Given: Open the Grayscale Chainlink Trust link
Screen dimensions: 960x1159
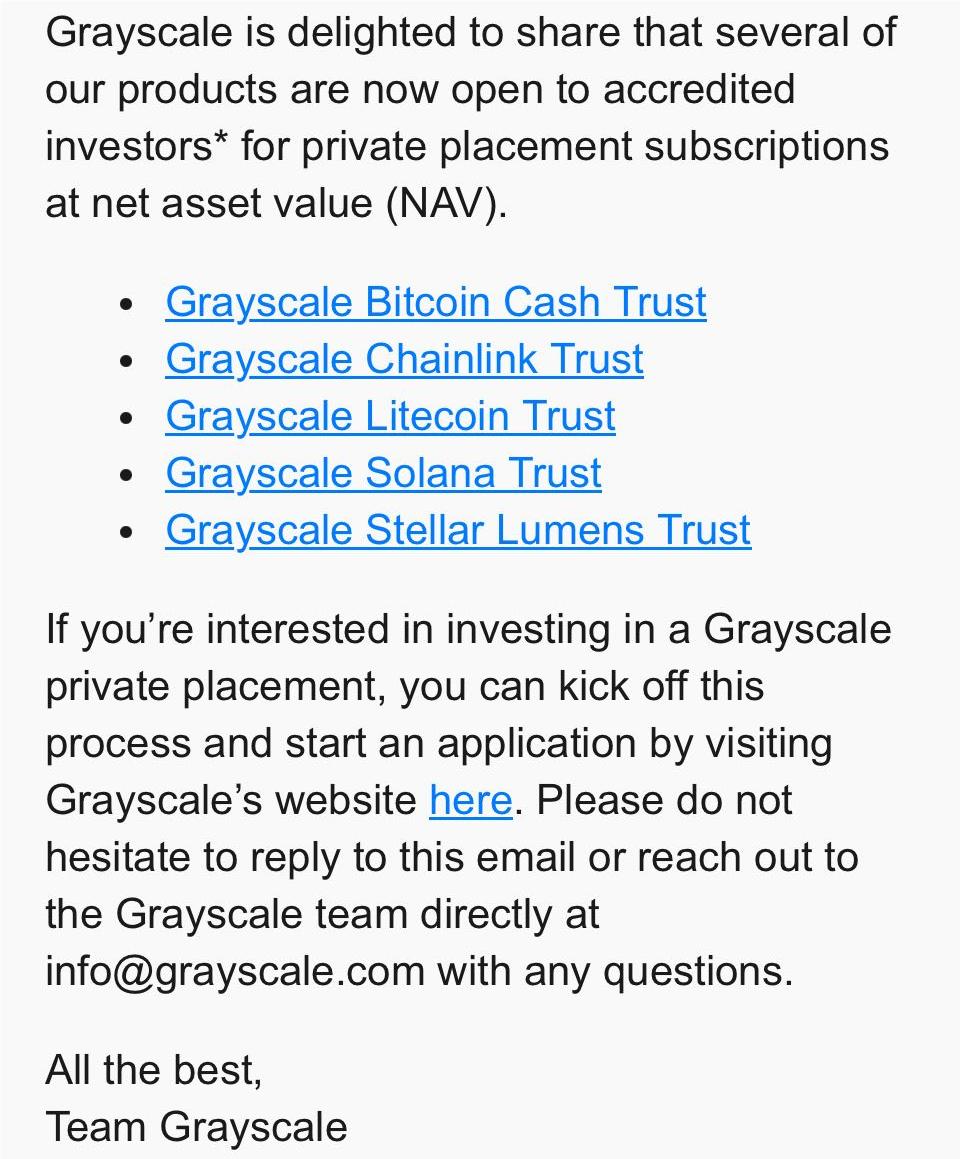Looking at the screenshot, I should coord(404,359).
